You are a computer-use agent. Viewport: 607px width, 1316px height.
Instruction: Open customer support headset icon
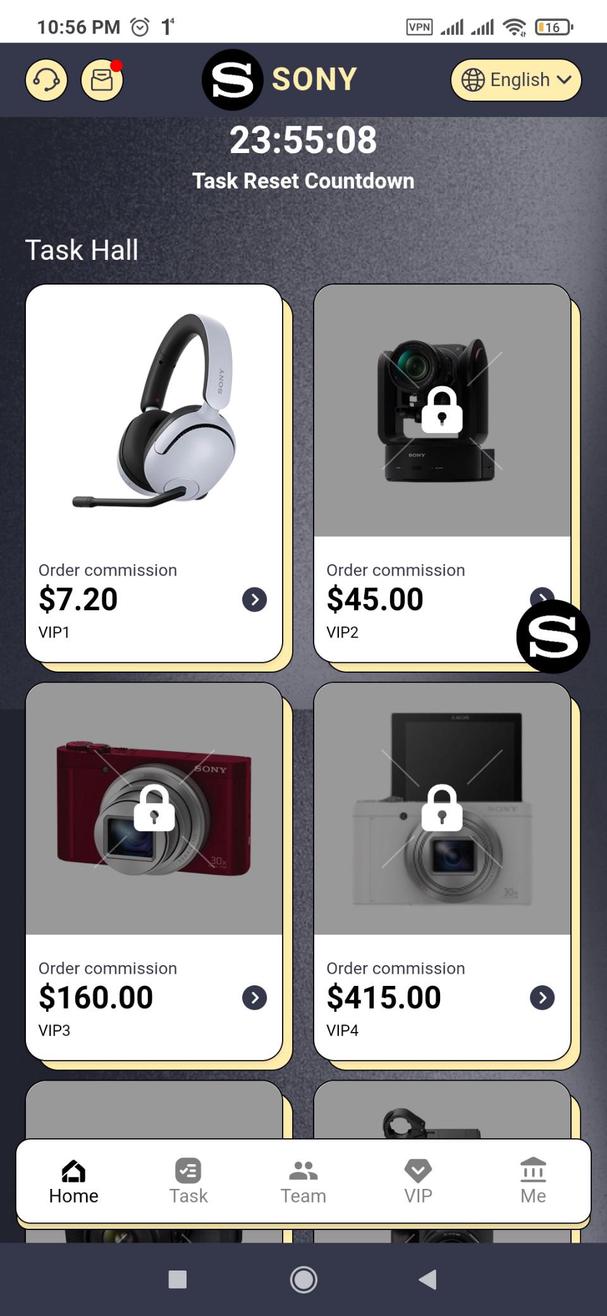coord(46,80)
